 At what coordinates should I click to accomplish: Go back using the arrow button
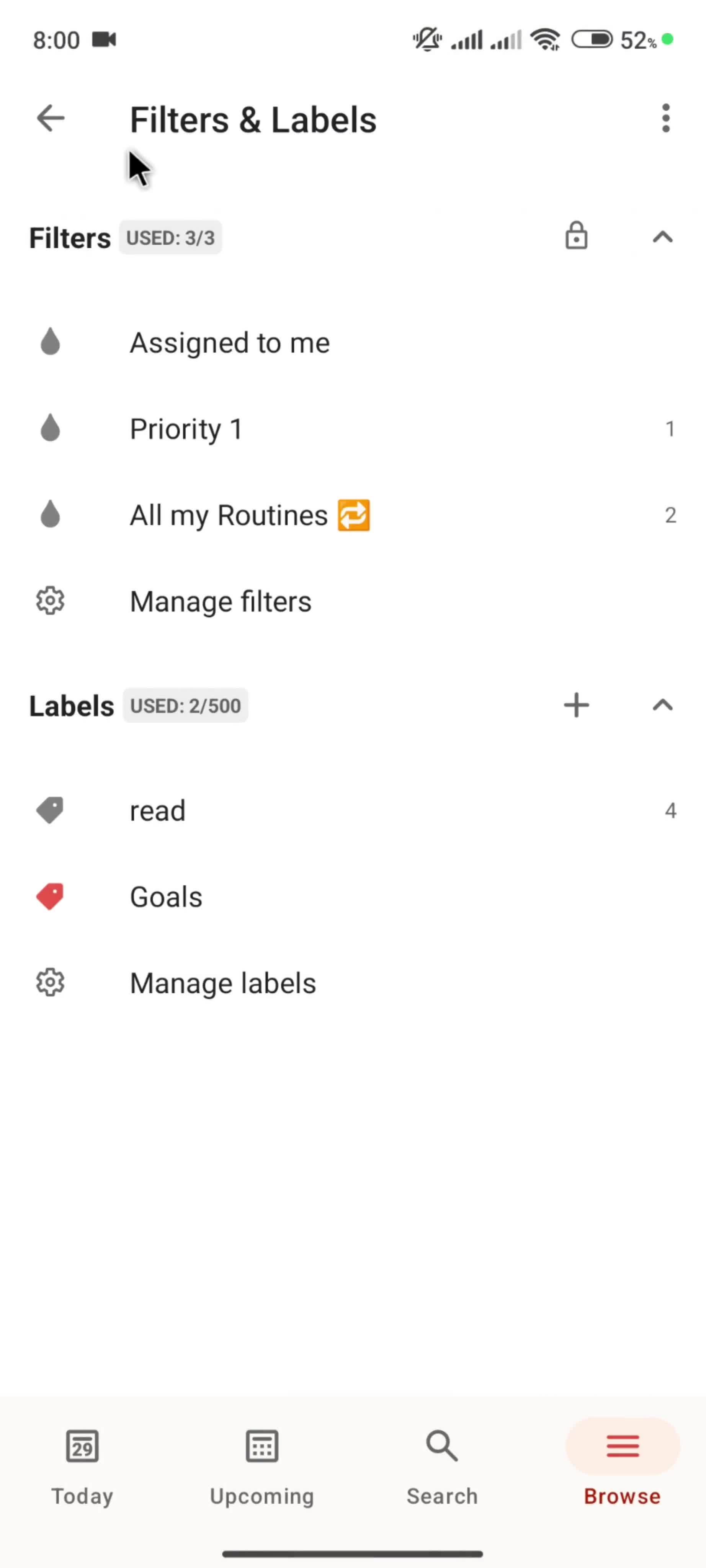pos(50,118)
